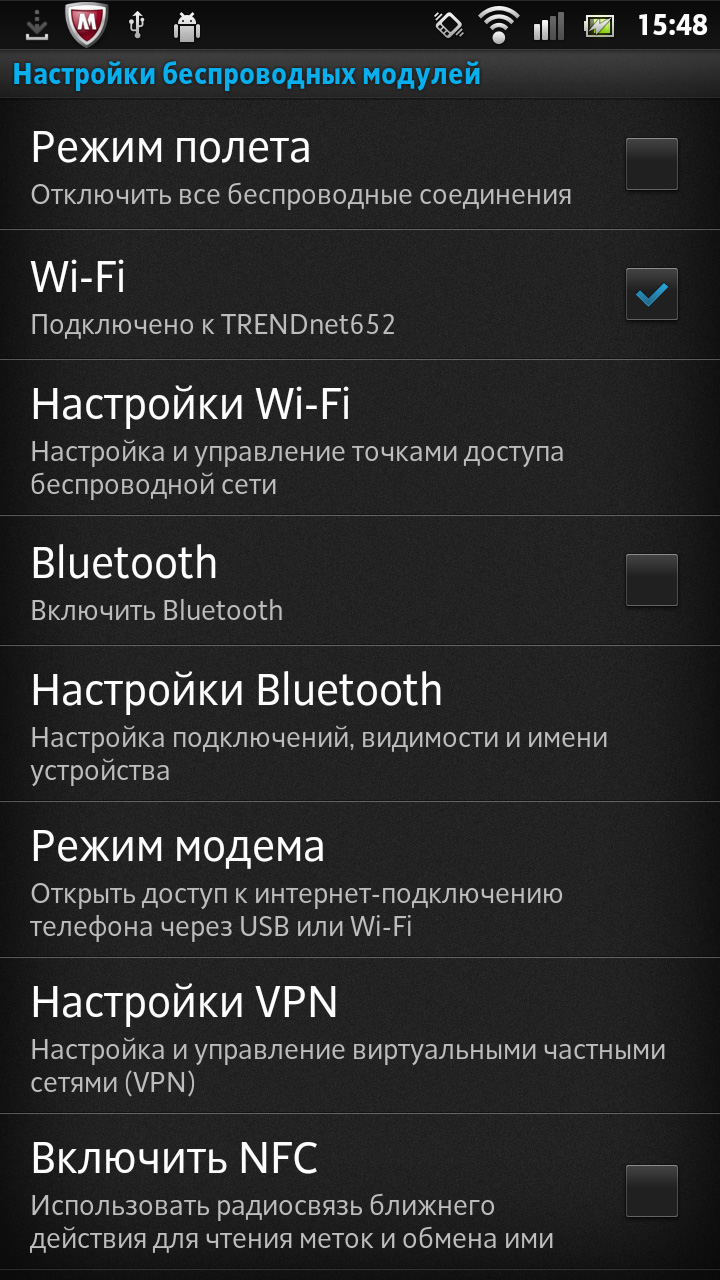Check the Включить NFC checkbox
This screenshot has height=1280, width=720.
(652, 1191)
